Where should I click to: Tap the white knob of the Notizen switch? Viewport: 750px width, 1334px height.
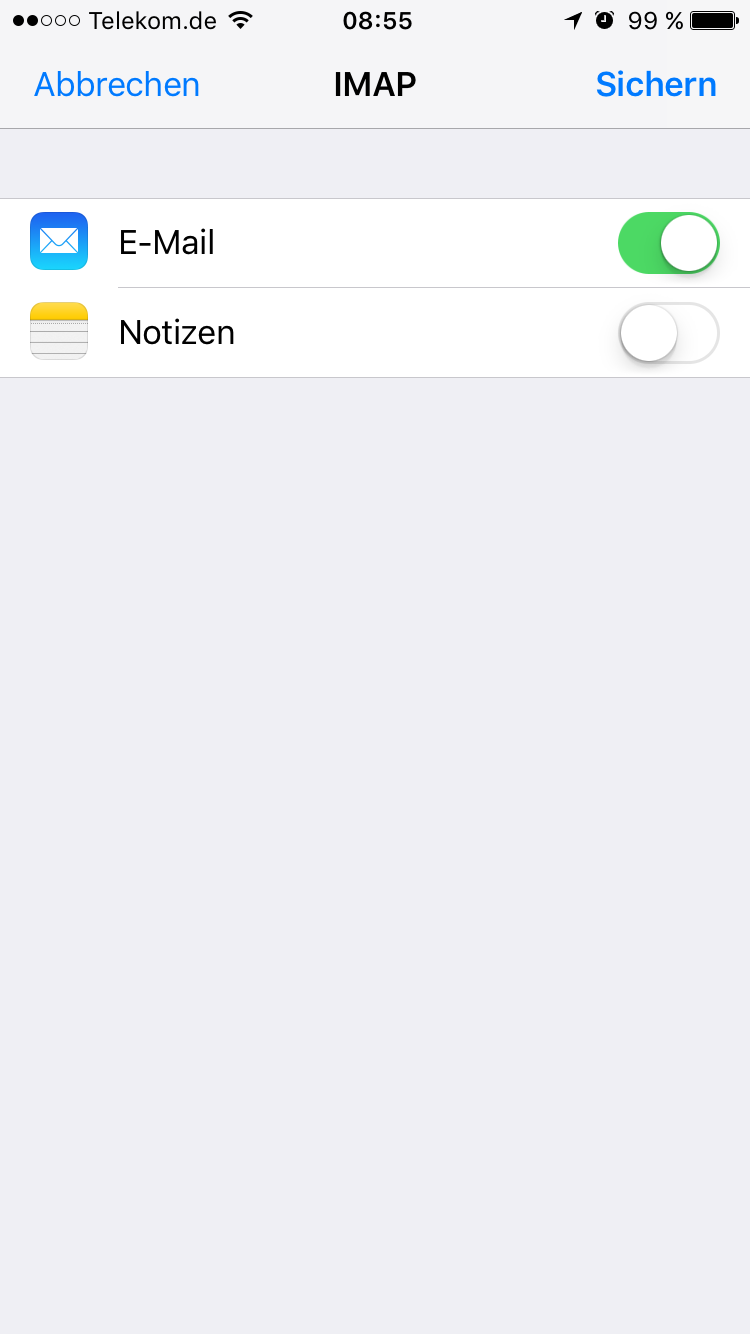click(x=650, y=332)
